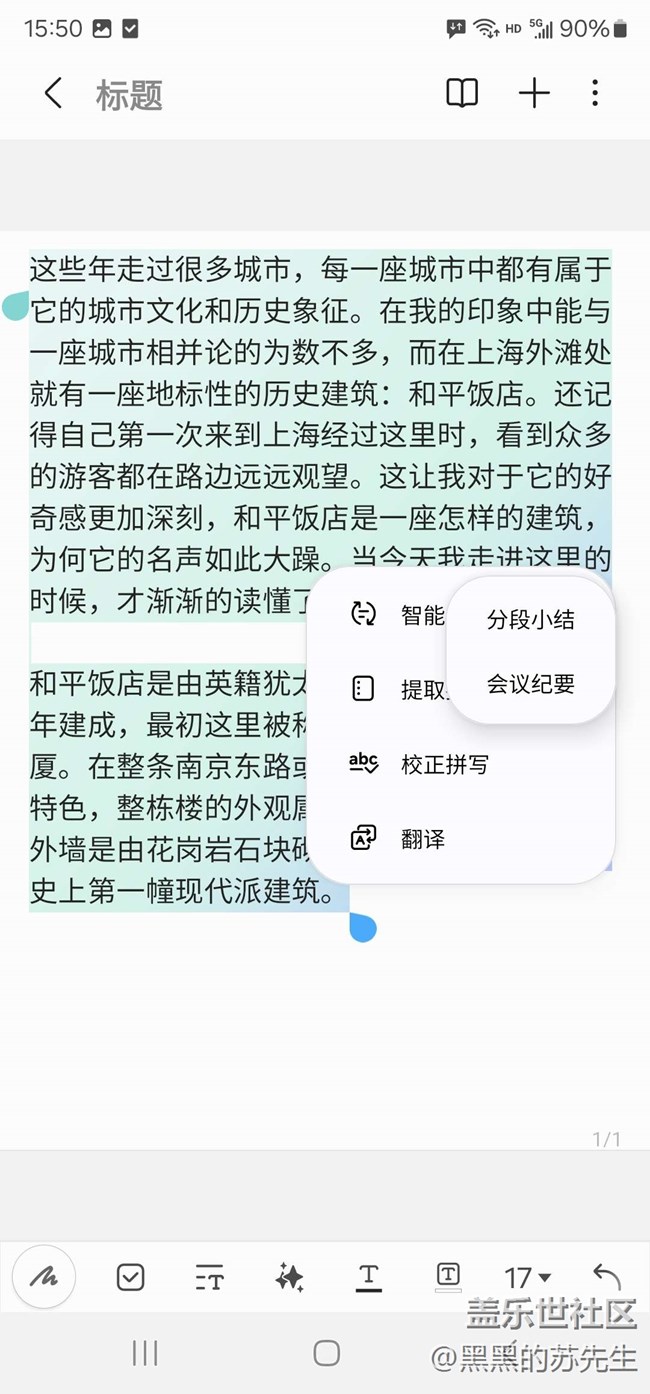Open the three-dot overflow menu

click(x=595, y=94)
